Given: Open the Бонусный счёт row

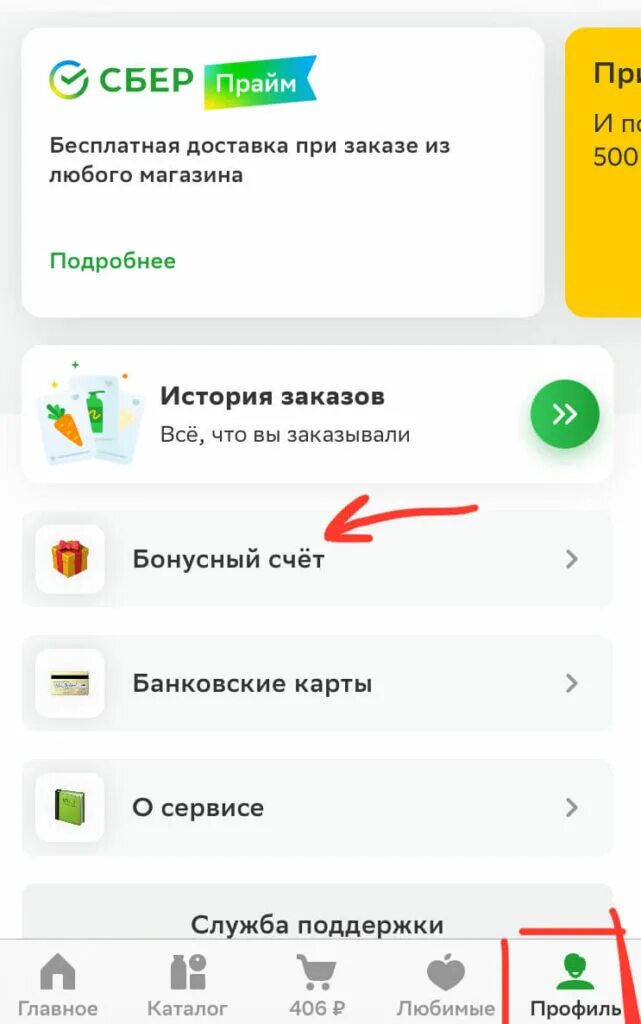Looking at the screenshot, I should pos(317,559).
